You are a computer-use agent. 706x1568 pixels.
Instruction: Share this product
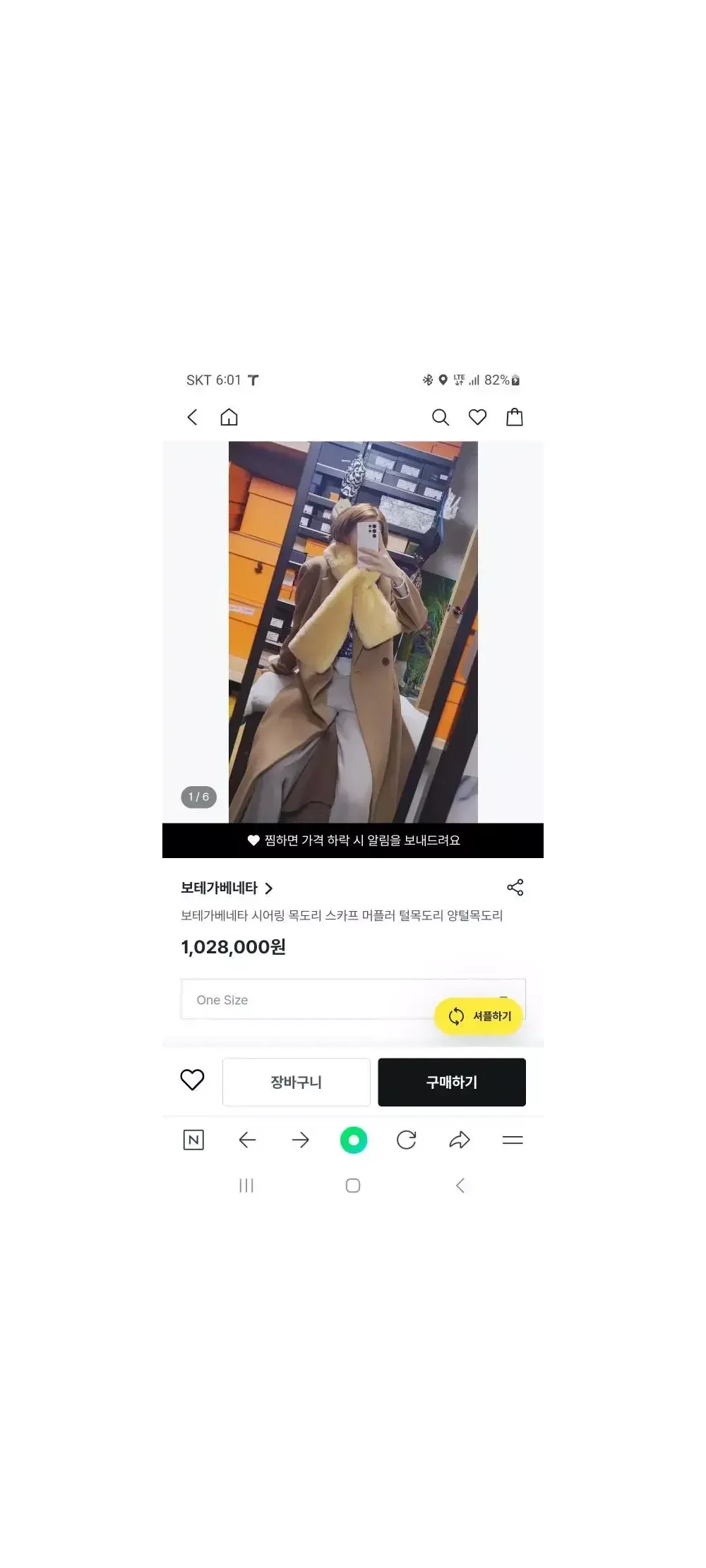[515, 887]
